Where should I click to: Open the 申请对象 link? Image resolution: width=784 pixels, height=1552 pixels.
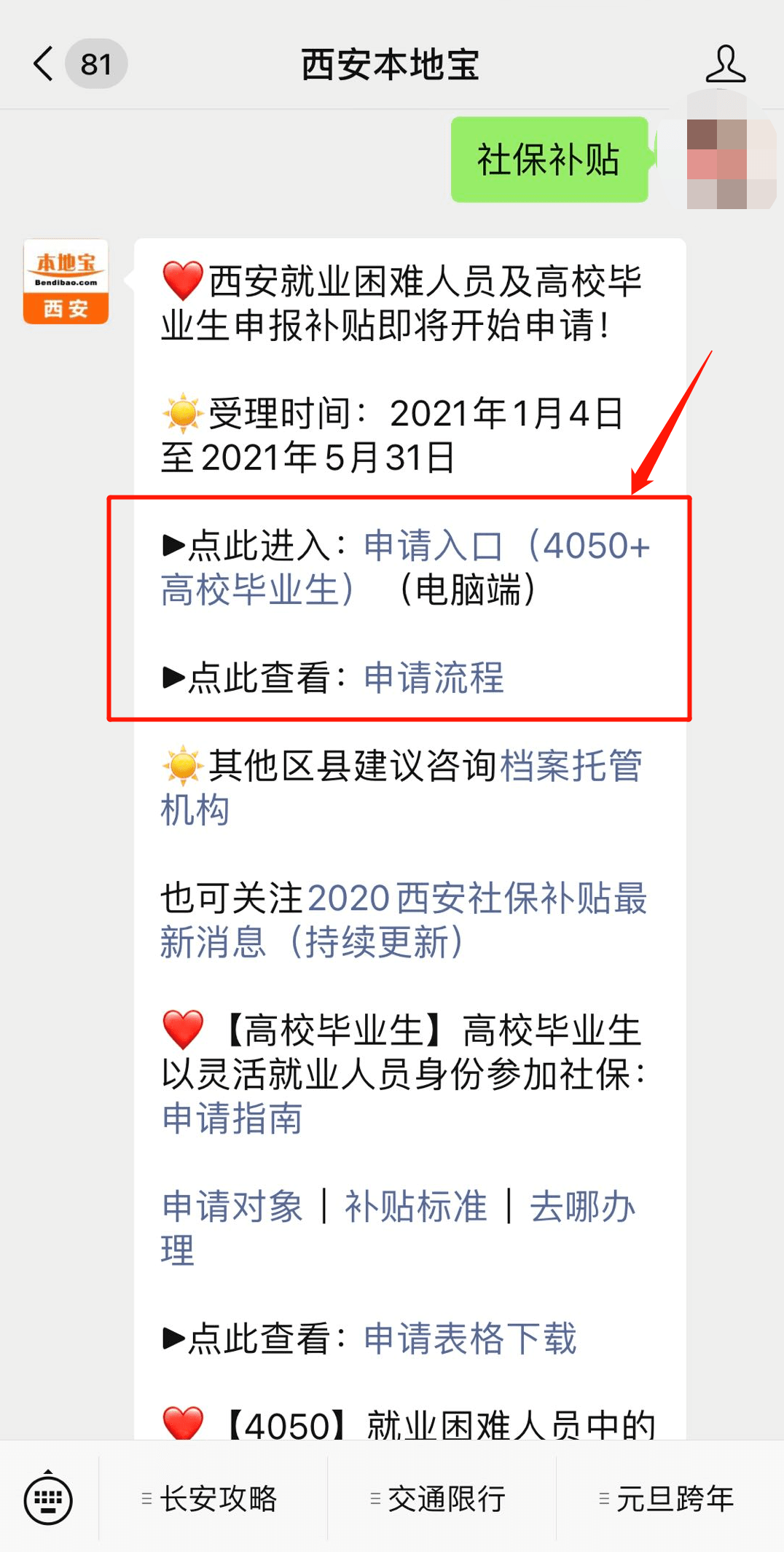tap(232, 1207)
